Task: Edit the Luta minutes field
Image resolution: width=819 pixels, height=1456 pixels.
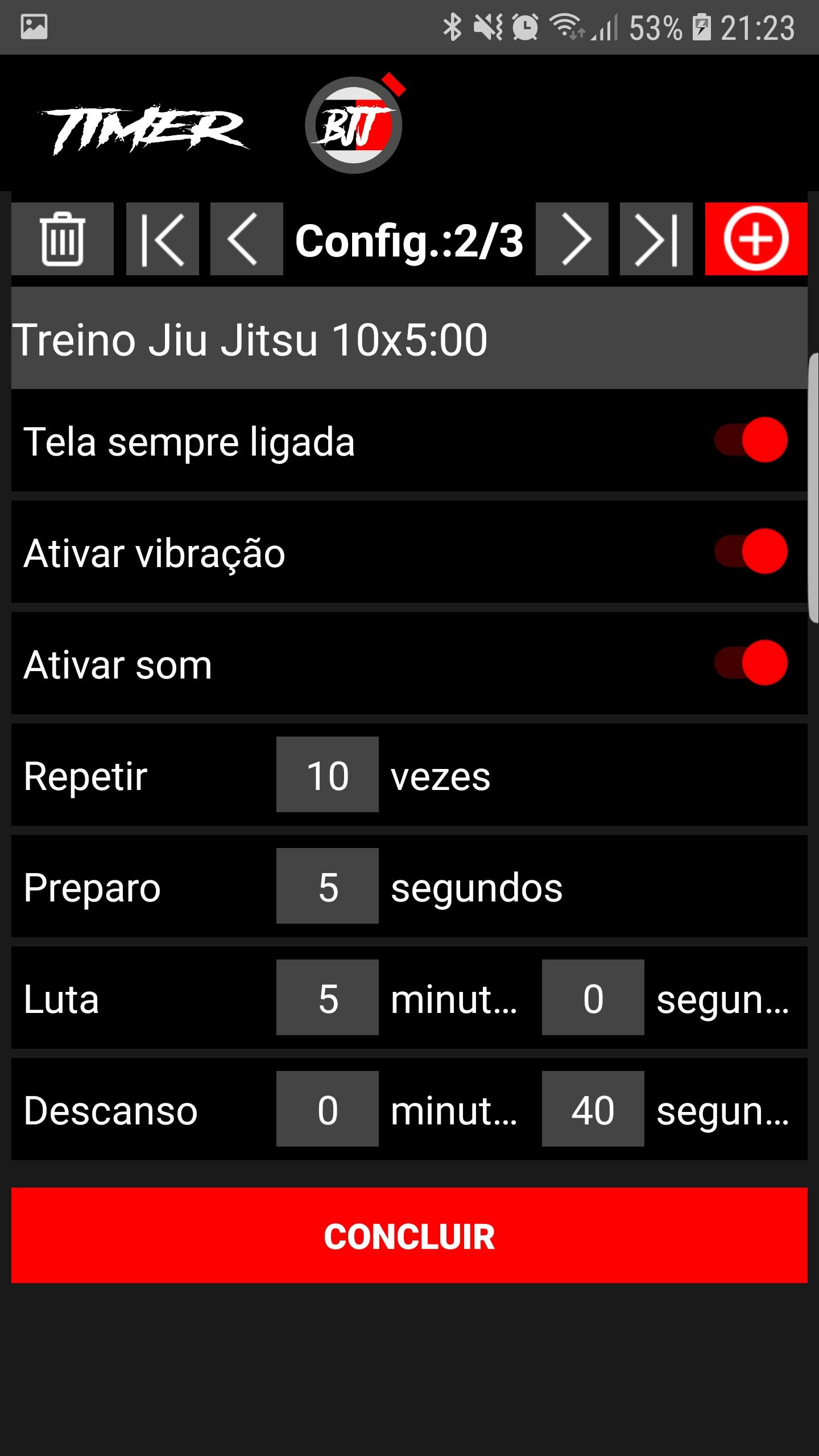Action: click(328, 998)
